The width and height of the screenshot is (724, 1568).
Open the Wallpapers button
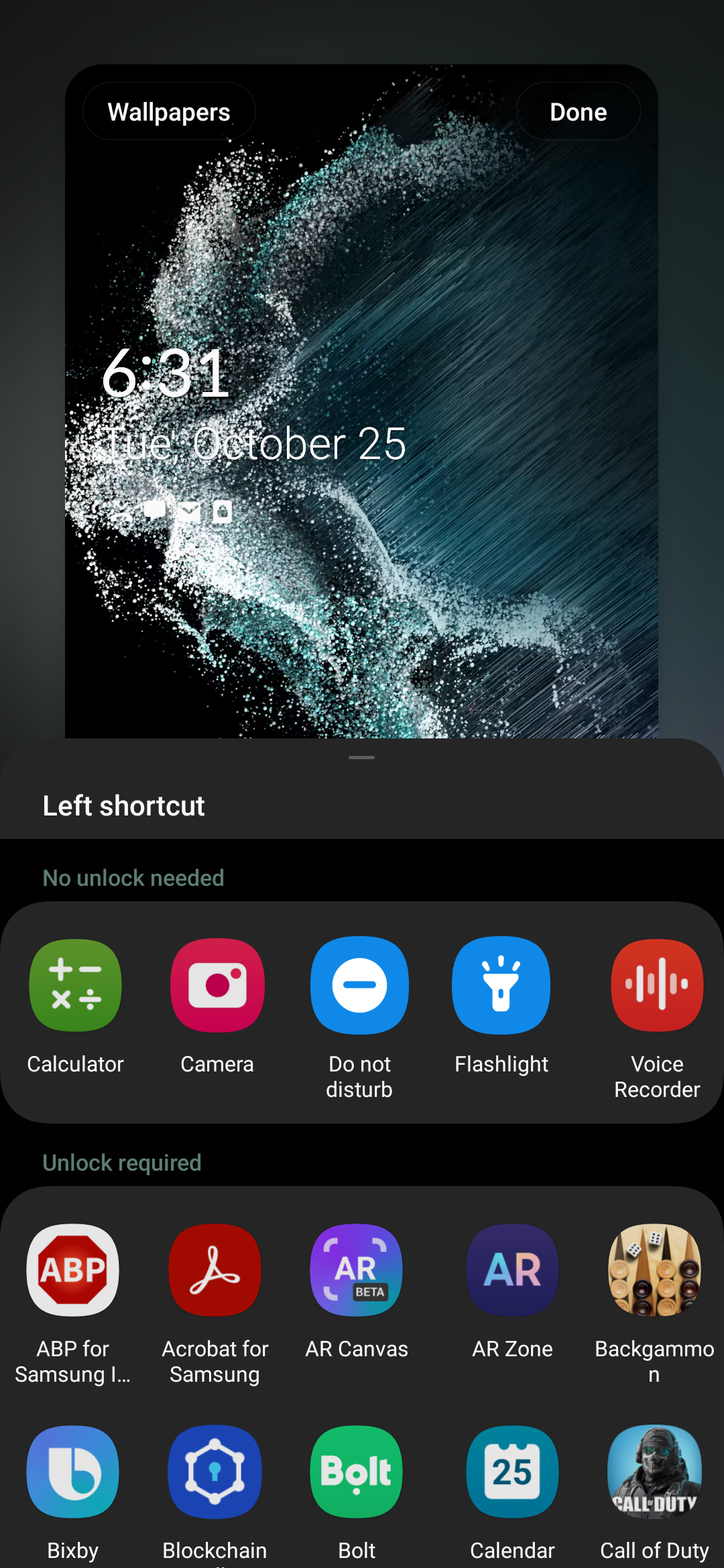click(x=169, y=112)
